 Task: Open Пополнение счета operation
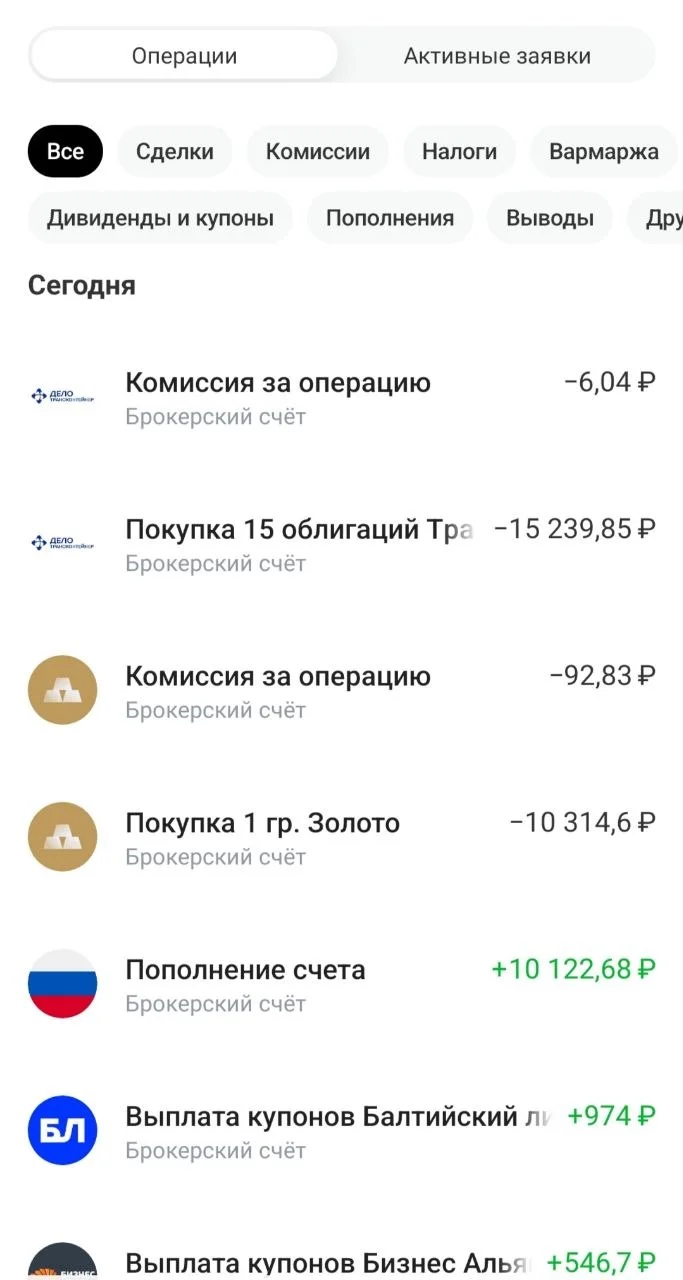pos(341,984)
